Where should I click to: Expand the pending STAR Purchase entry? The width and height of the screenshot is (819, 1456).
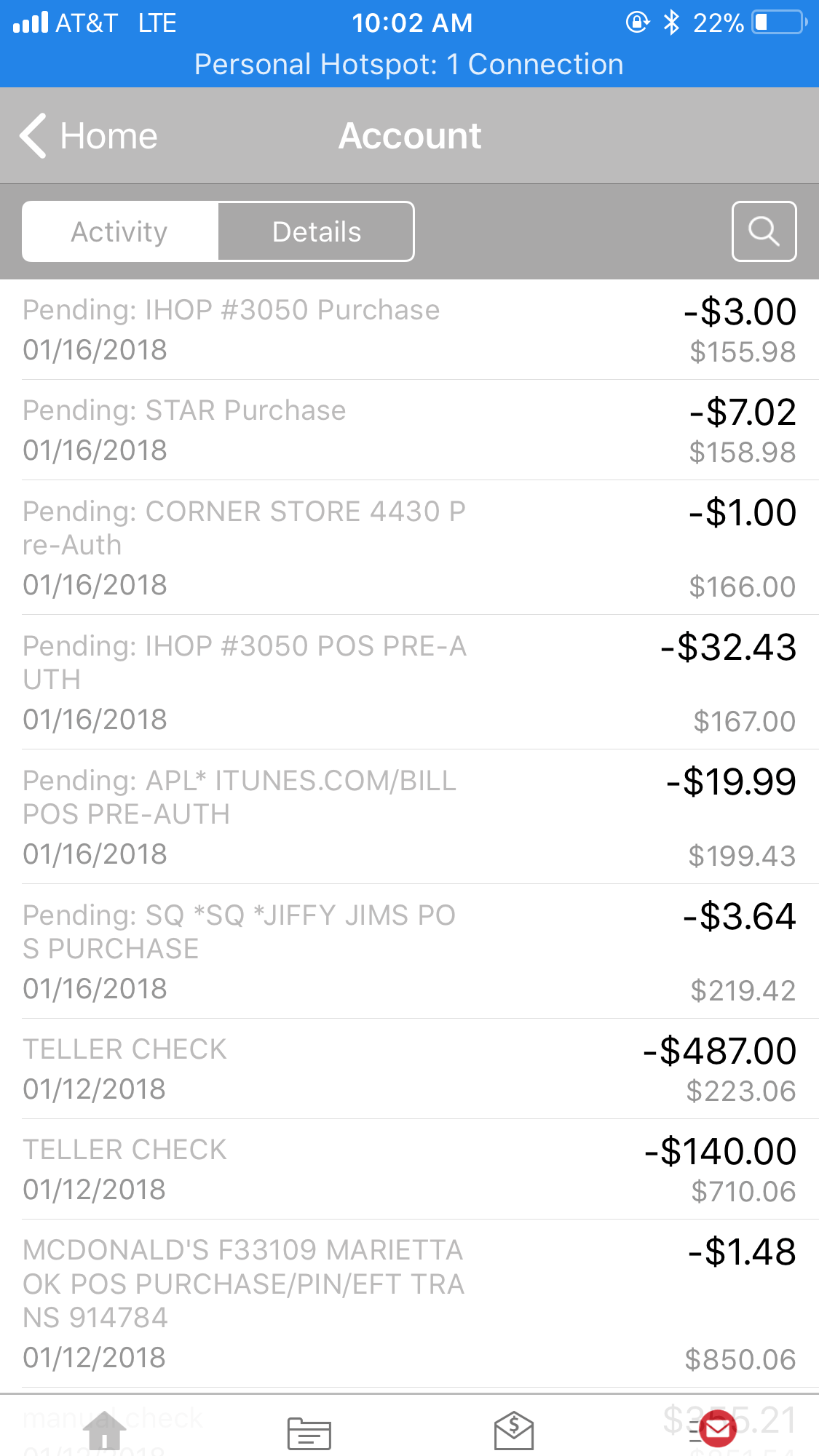[x=409, y=429]
